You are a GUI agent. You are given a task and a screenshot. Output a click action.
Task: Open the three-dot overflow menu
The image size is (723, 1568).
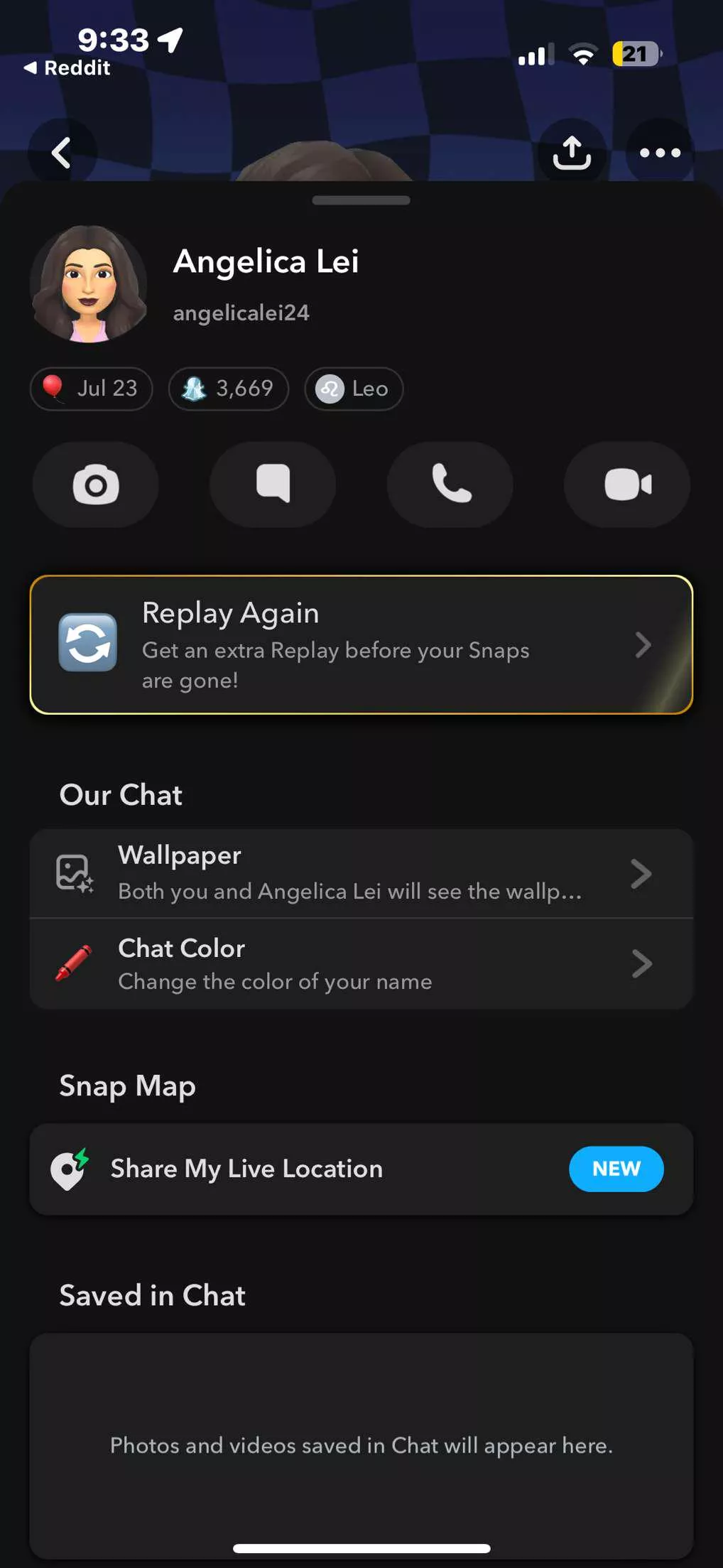(660, 153)
